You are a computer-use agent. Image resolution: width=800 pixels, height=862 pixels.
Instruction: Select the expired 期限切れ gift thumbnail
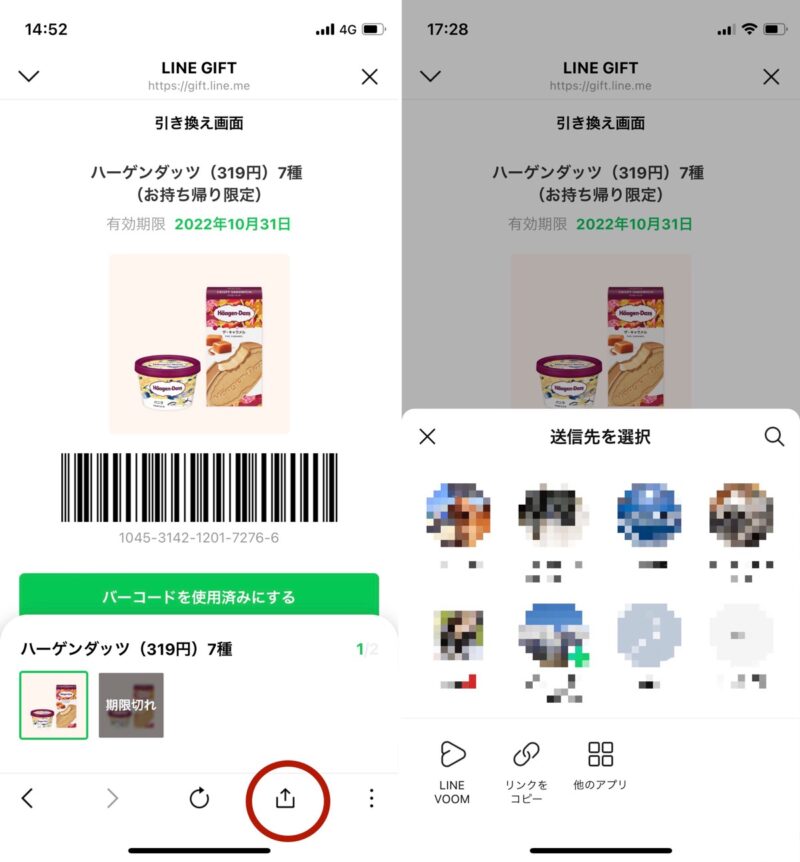click(x=131, y=705)
